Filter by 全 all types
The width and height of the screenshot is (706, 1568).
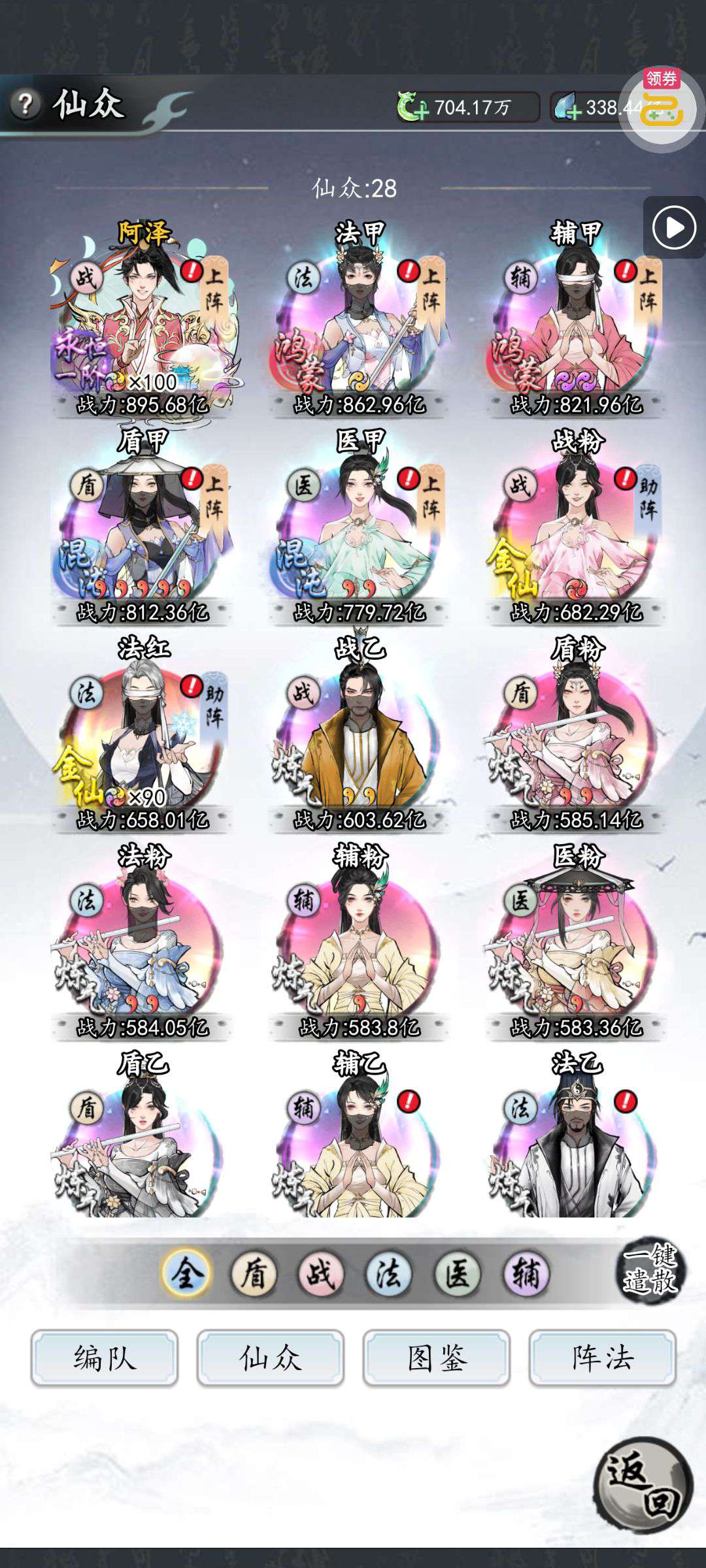[186, 1273]
